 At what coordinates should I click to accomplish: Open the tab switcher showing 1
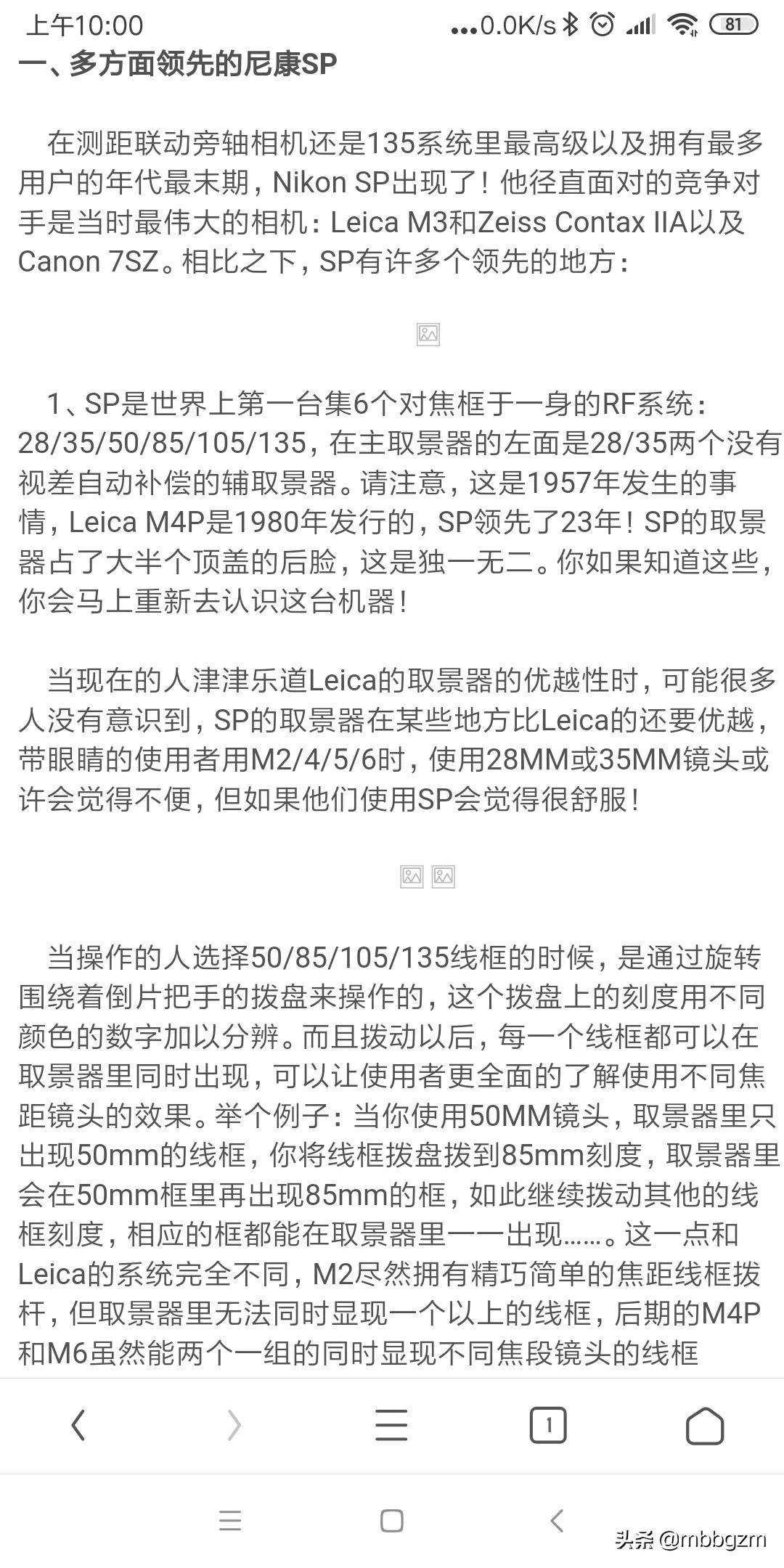click(x=548, y=1425)
